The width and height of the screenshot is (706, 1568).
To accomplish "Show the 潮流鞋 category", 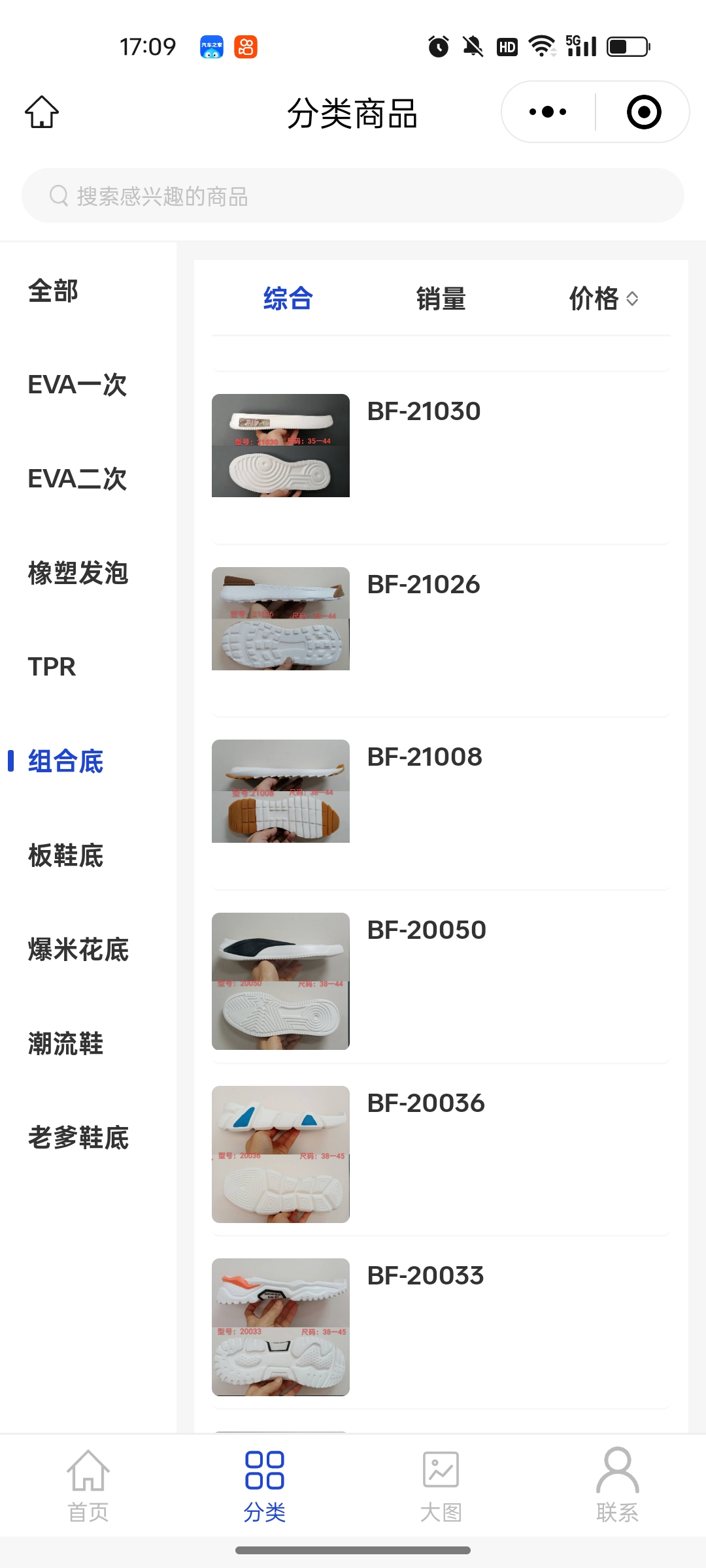I will [x=66, y=1044].
